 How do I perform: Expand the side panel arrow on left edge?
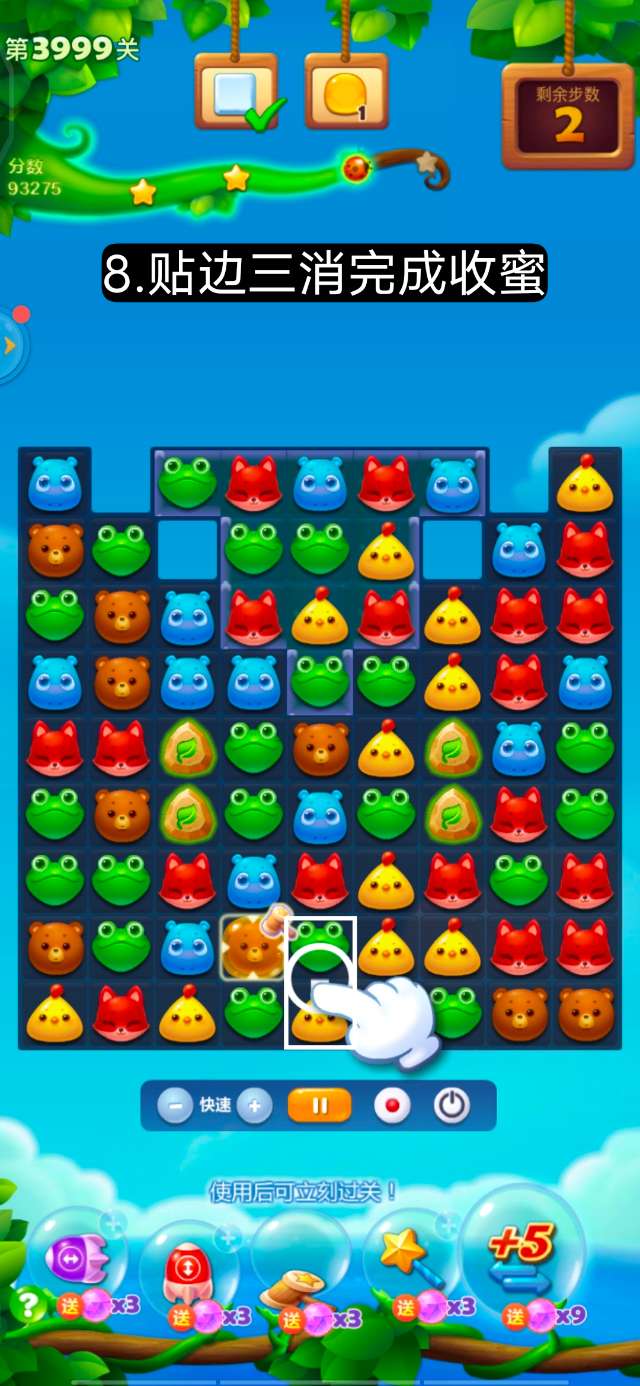(10, 346)
